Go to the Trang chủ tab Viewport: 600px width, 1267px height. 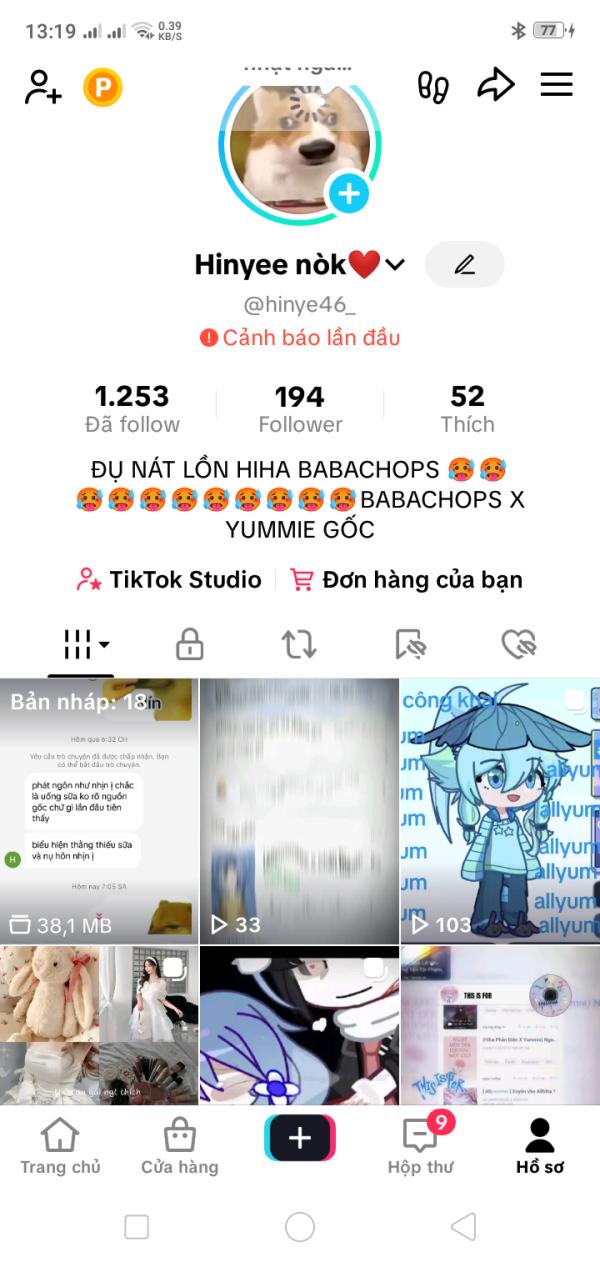tap(60, 1147)
